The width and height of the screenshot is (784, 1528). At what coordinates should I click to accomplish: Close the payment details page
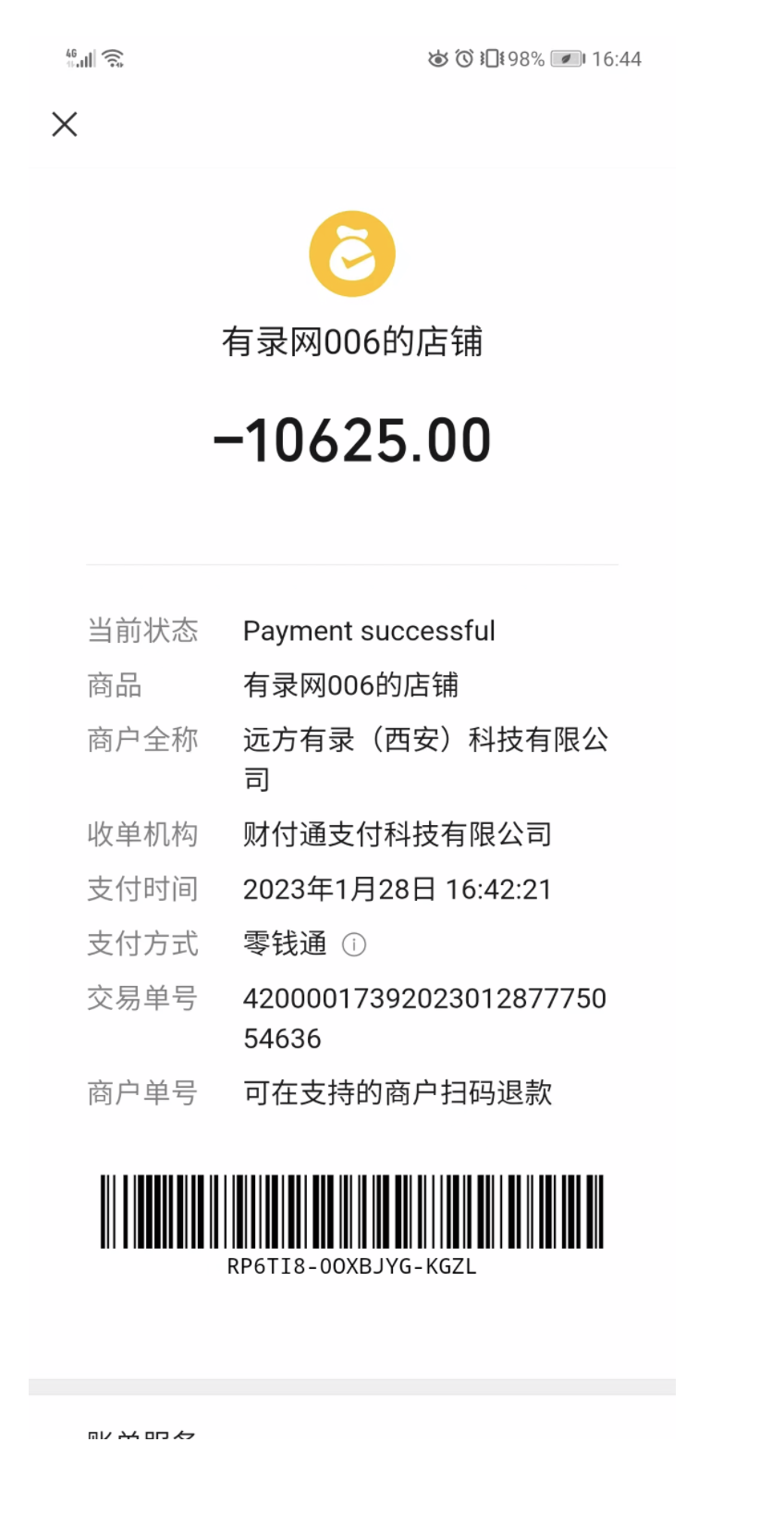click(x=65, y=124)
